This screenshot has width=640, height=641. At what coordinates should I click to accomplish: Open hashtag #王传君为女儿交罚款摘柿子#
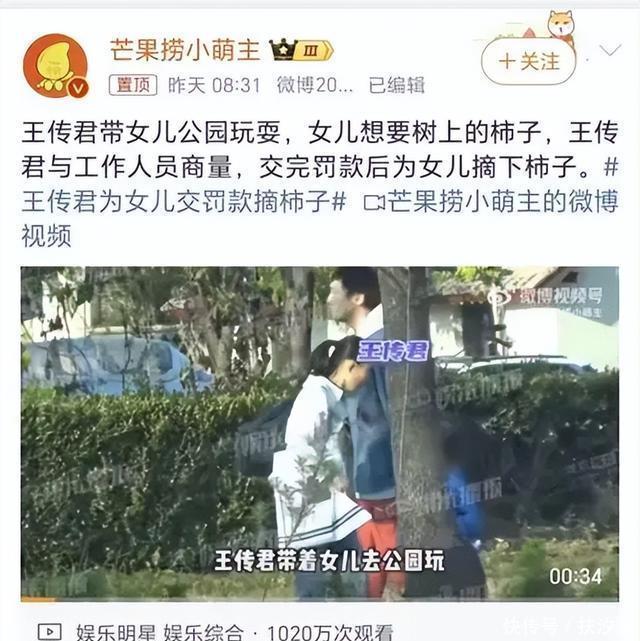click(x=183, y=201)
